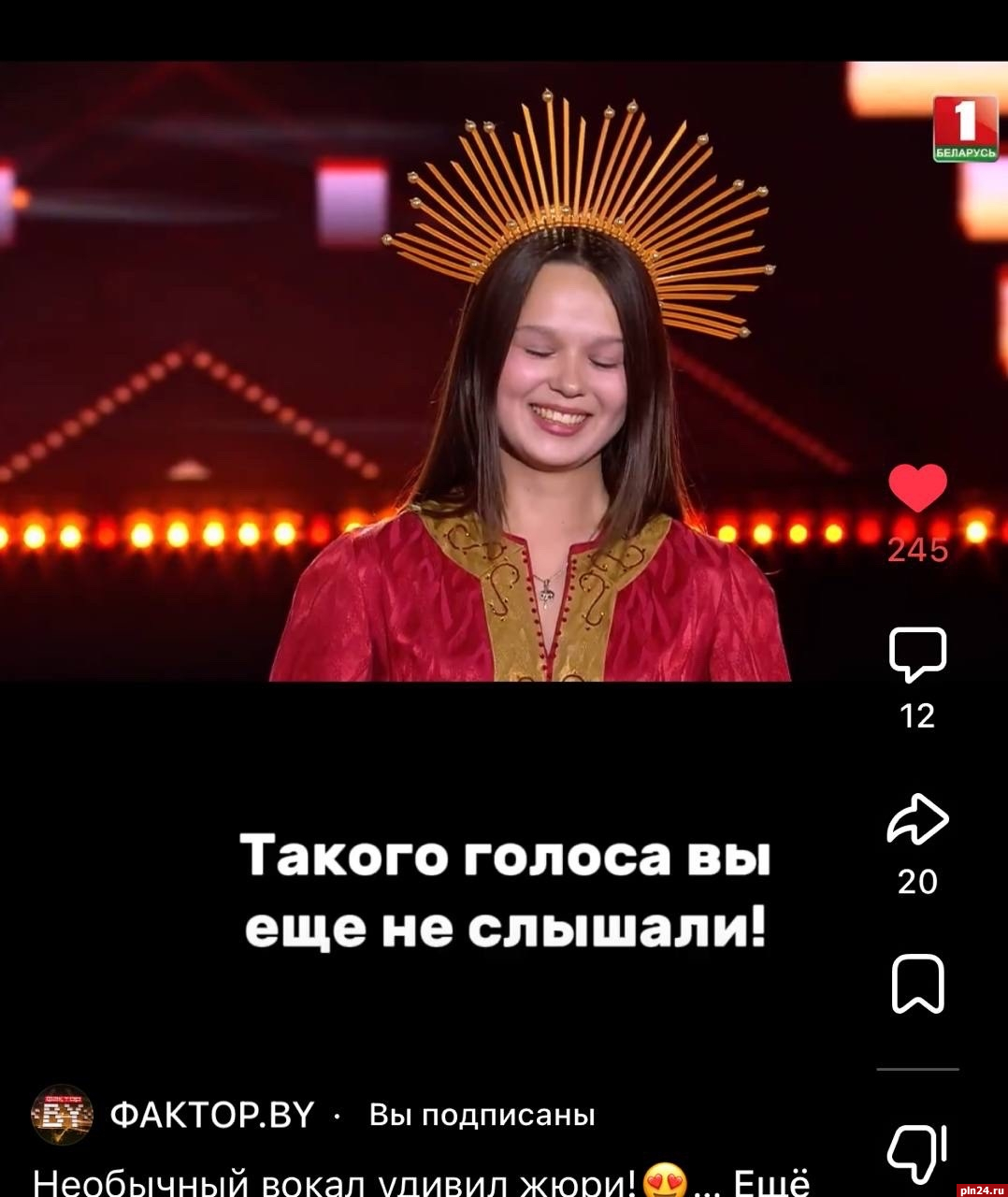Open the ФАКТОР.BY channel profile

coord(211,1115)
